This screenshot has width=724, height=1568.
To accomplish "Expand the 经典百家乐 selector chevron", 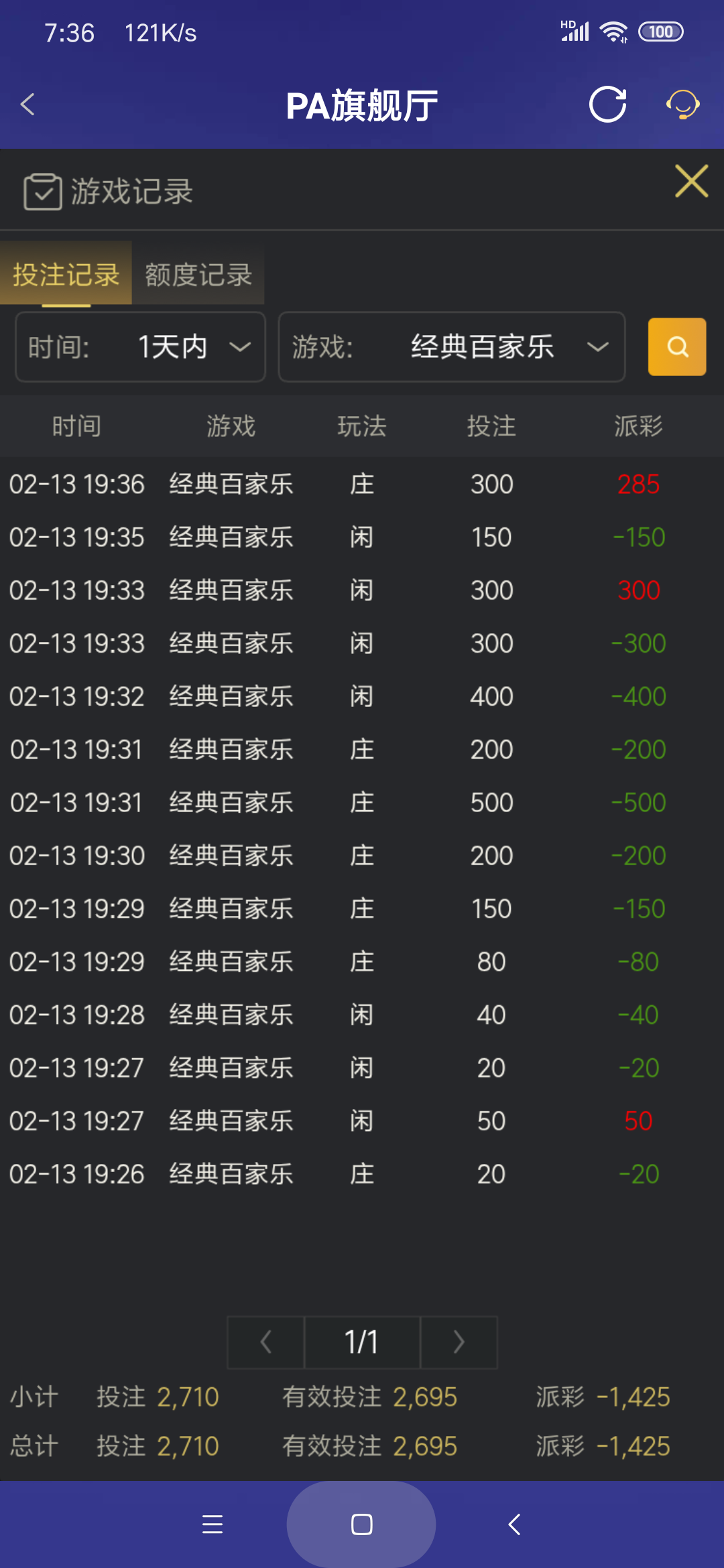I will pyautogui.click(x=597, y=346).
